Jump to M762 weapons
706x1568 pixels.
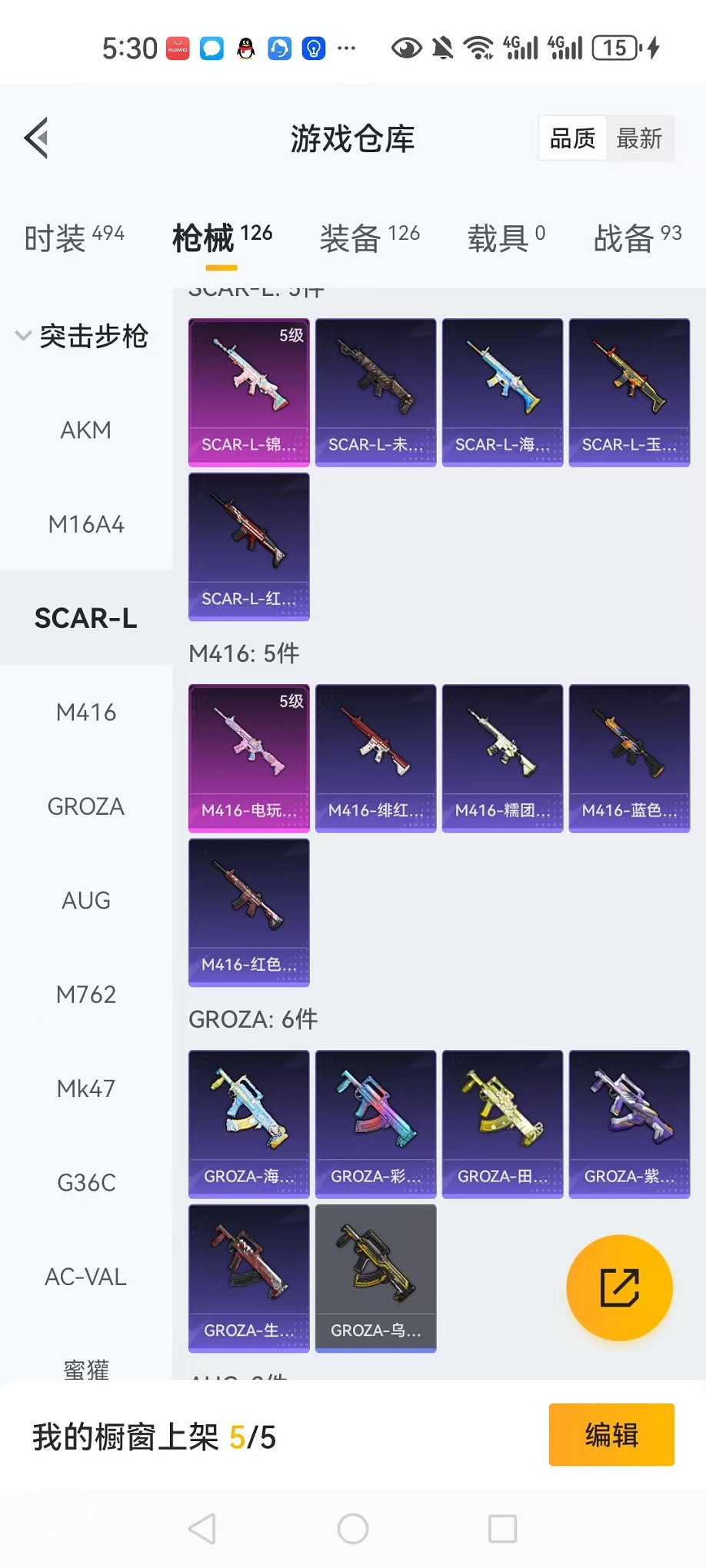pyautogui.click(x=86, y=995)
